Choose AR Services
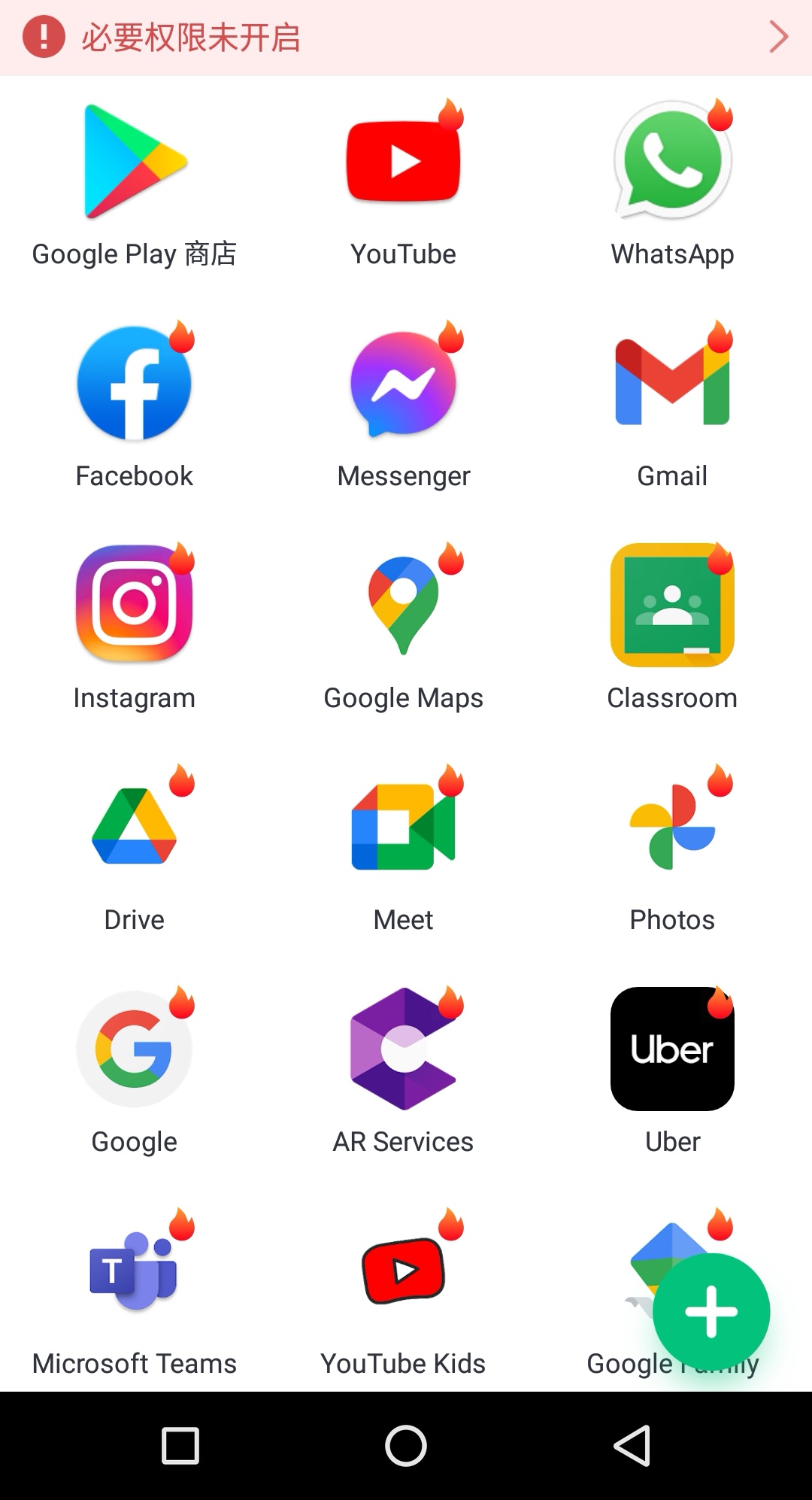Screen dimensions: 812x1500 (x=404, y=1049)
